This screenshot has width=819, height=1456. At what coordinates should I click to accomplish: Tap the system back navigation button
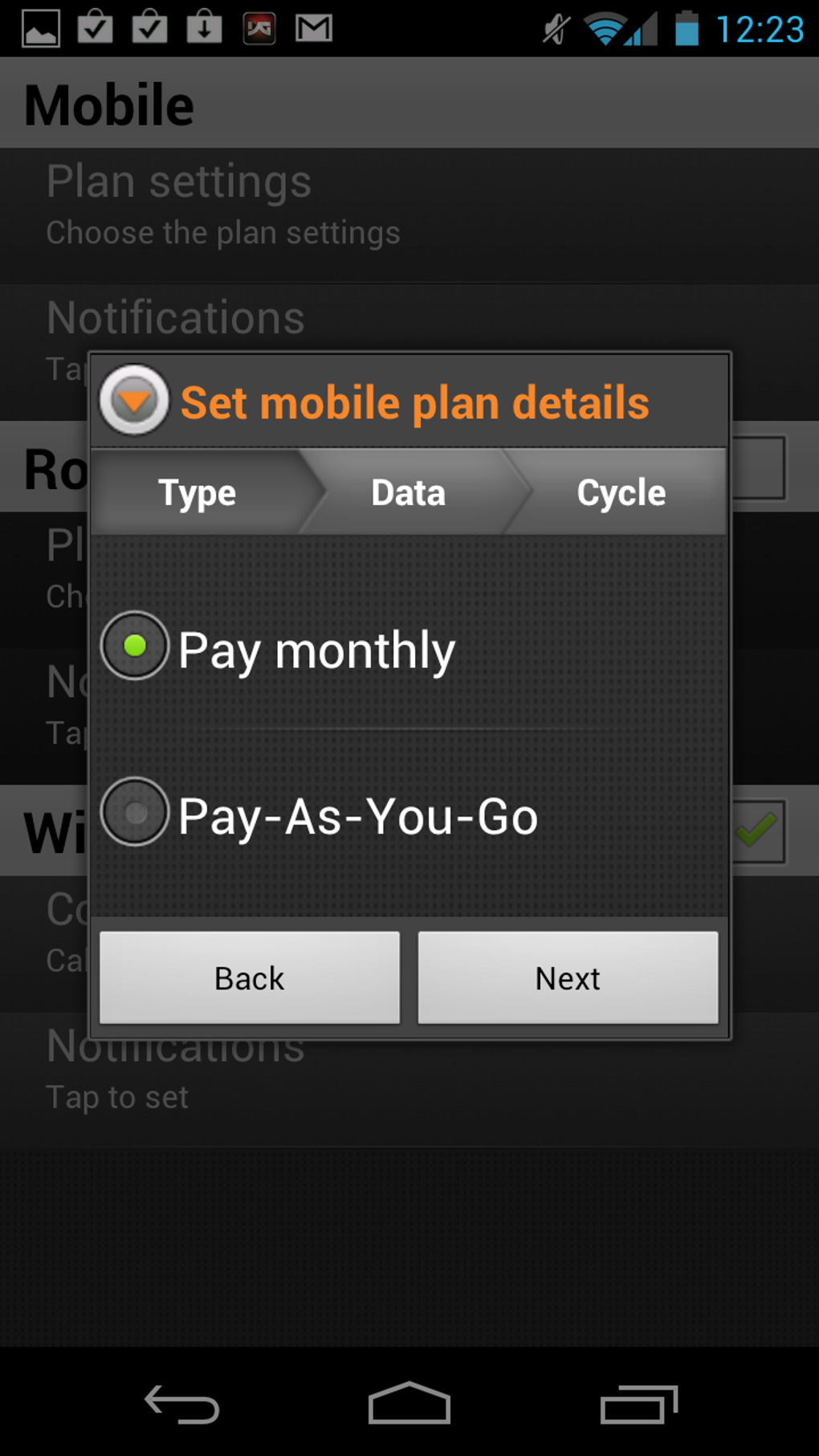click(181, 1405)
